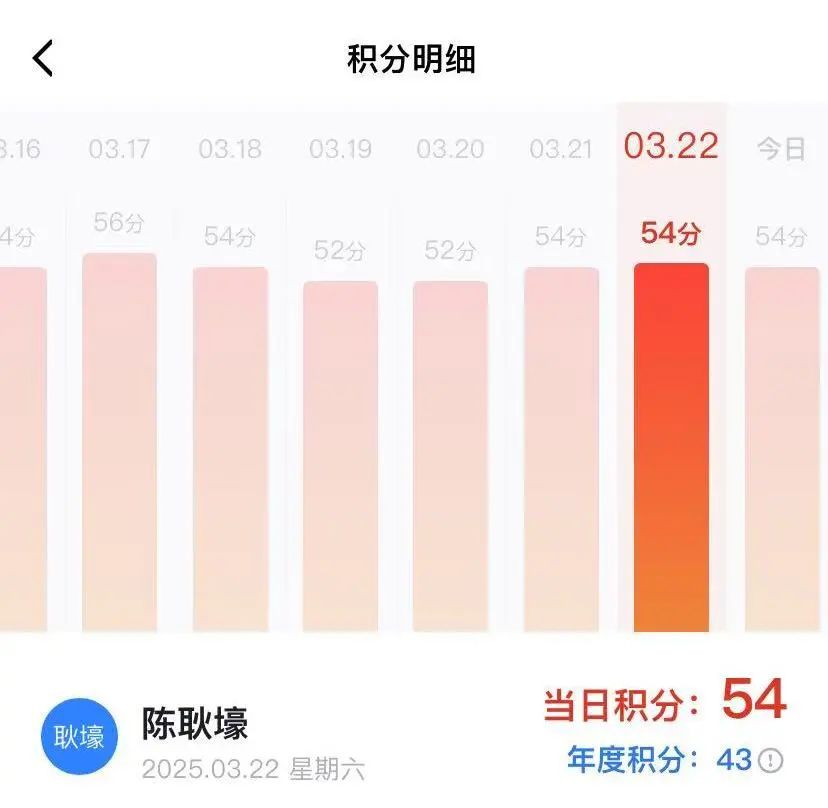The width and height of the screenshot is (828, 808).
Task: Select the 03.20 score bar
Action: 450,455
